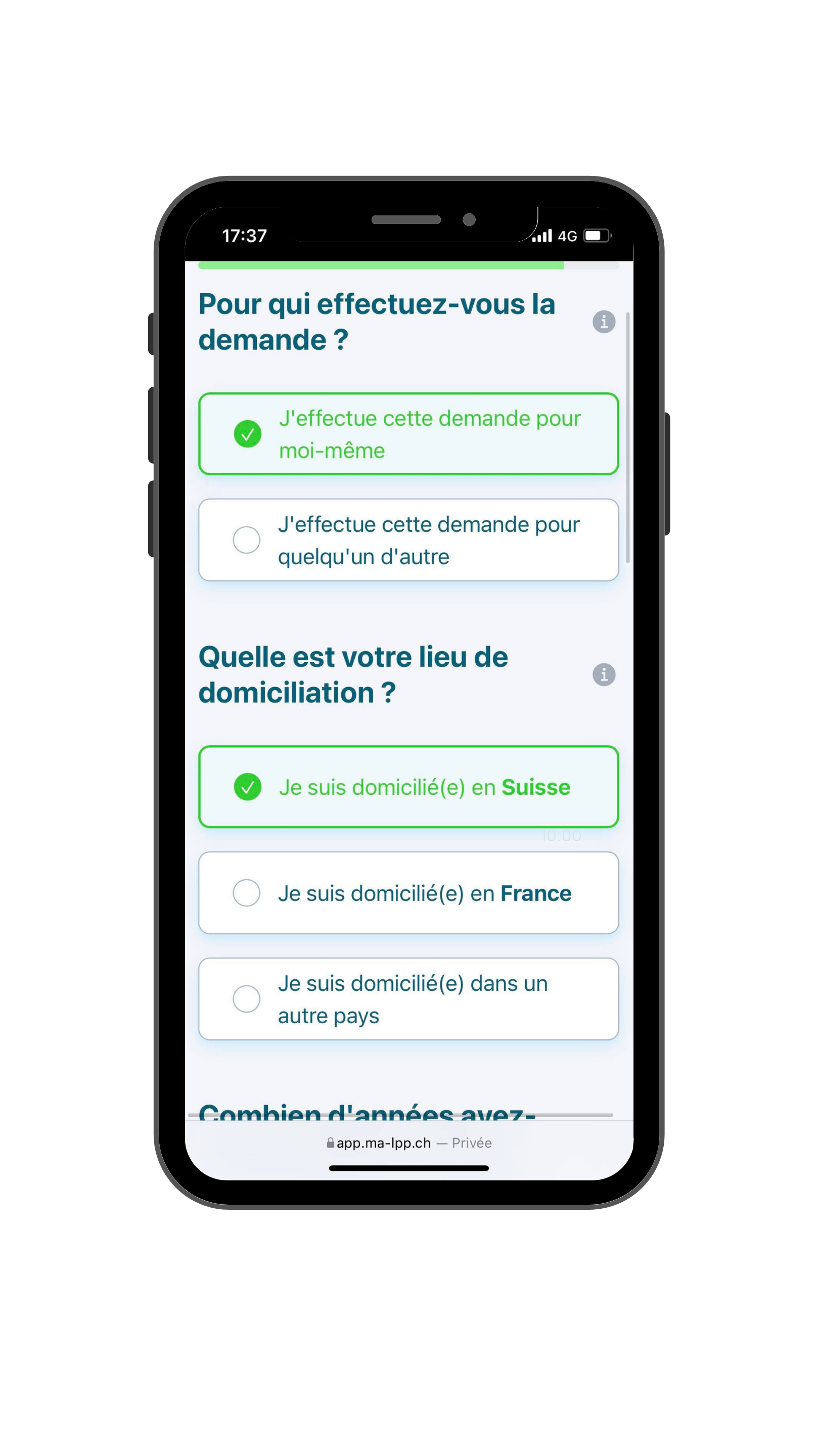
Task: Choose 'Je suis domicilié(e) en France'
Action: 408,893
